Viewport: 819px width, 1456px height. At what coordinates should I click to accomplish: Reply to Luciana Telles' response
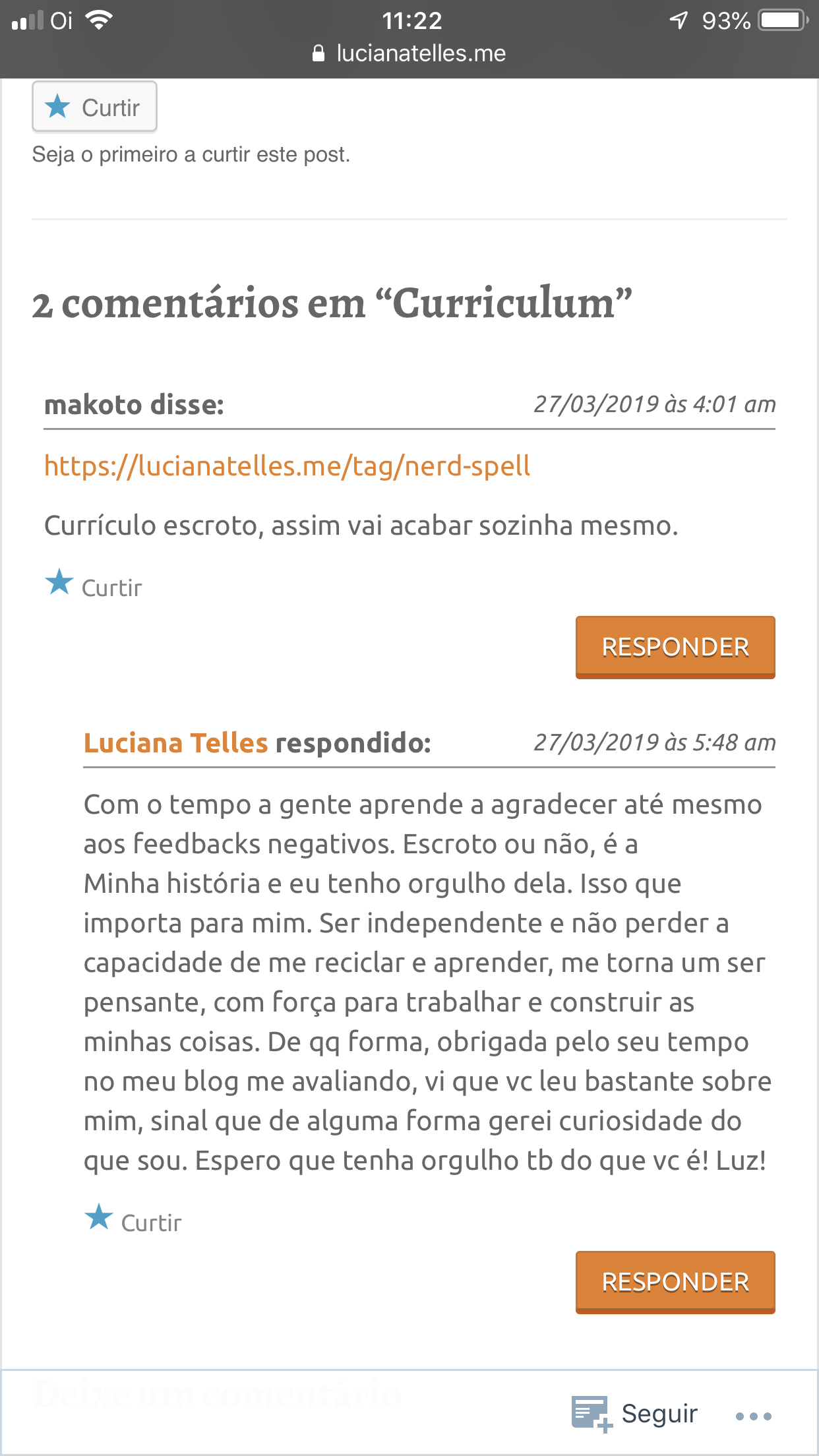click(x=675, y=1282)
